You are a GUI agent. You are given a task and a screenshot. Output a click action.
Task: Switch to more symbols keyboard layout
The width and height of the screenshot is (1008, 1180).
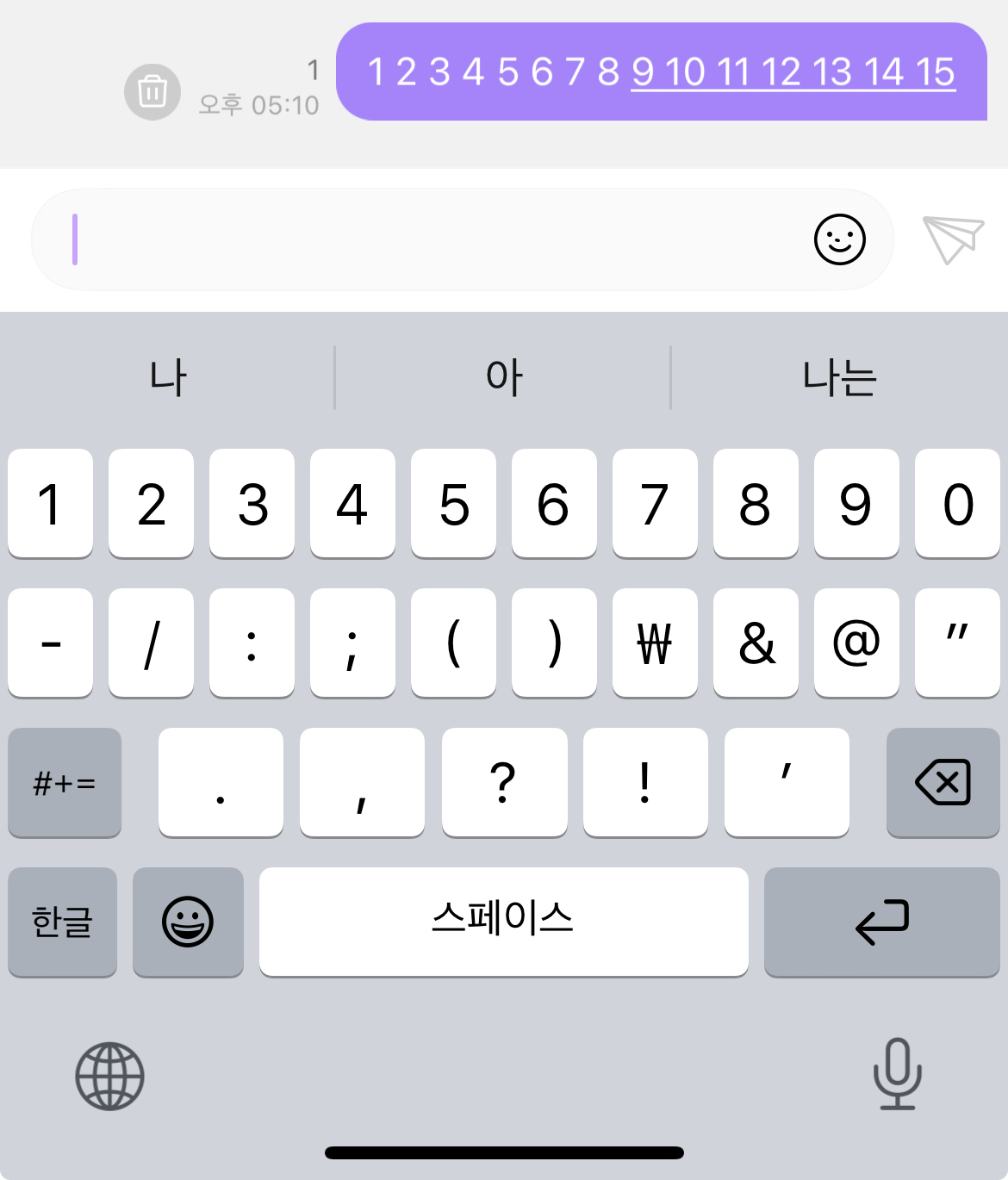coord(65,782)
